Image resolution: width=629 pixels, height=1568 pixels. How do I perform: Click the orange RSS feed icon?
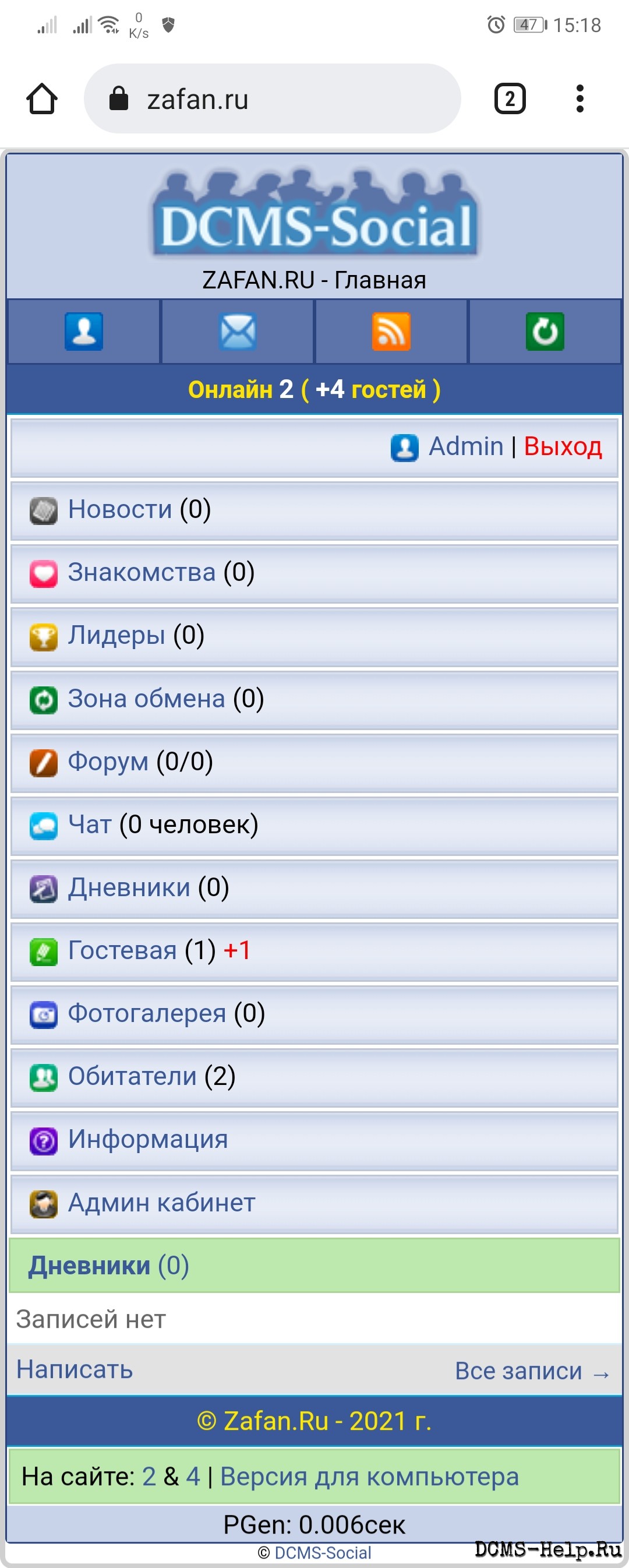click(393, 332)
